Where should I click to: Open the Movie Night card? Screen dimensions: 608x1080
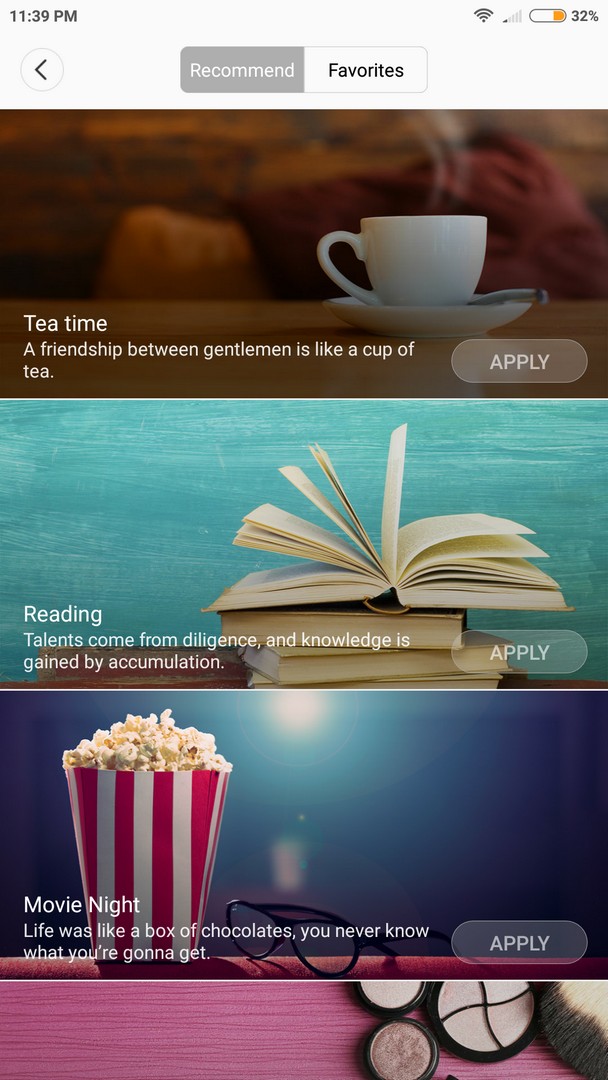click(x=304, y=835)
